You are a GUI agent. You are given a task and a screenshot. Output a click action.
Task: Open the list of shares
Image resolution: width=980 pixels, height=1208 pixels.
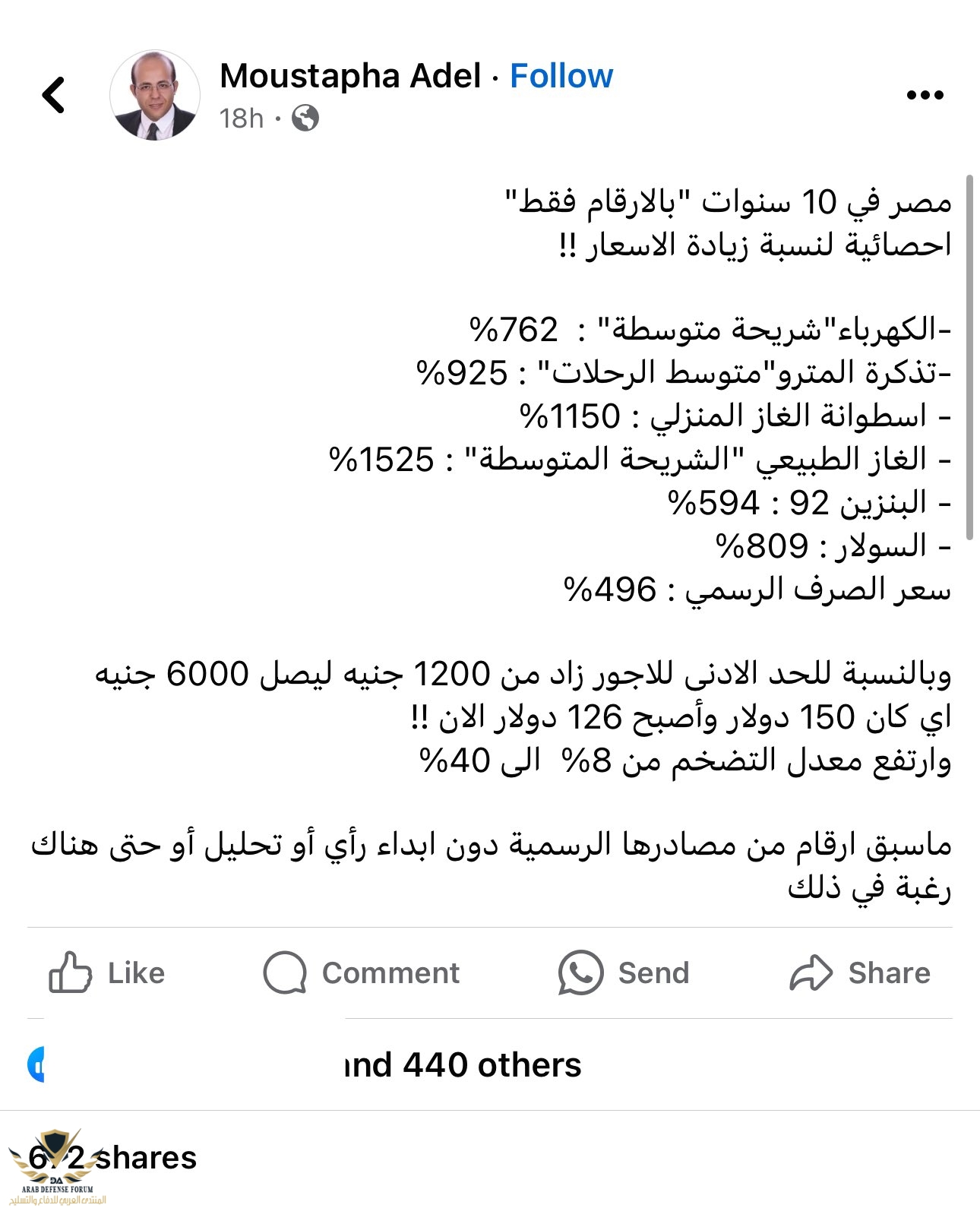[114, 1158]
